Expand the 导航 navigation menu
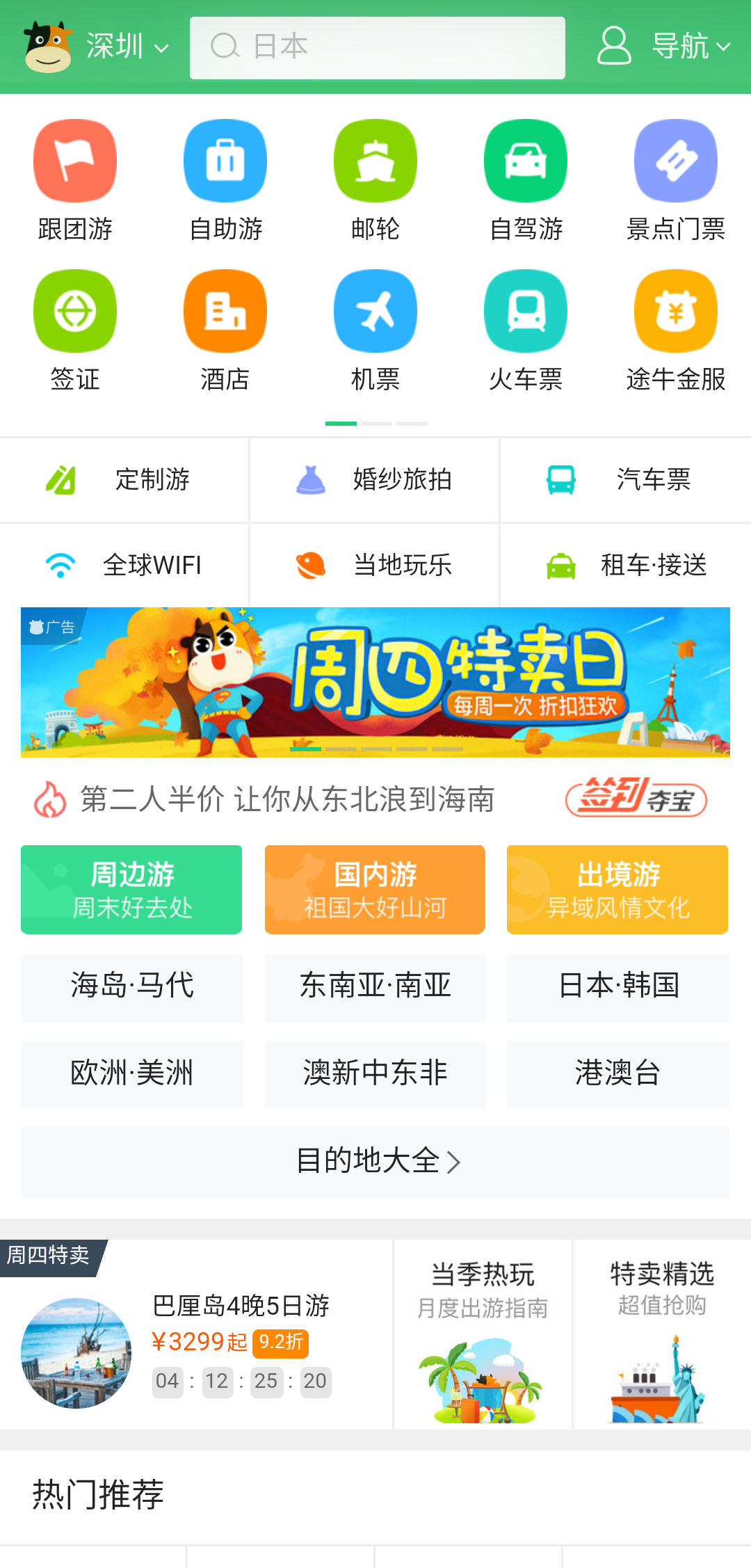Image resolution: width=751 pixels, height=1568 pixels. [x=691, y=47]
